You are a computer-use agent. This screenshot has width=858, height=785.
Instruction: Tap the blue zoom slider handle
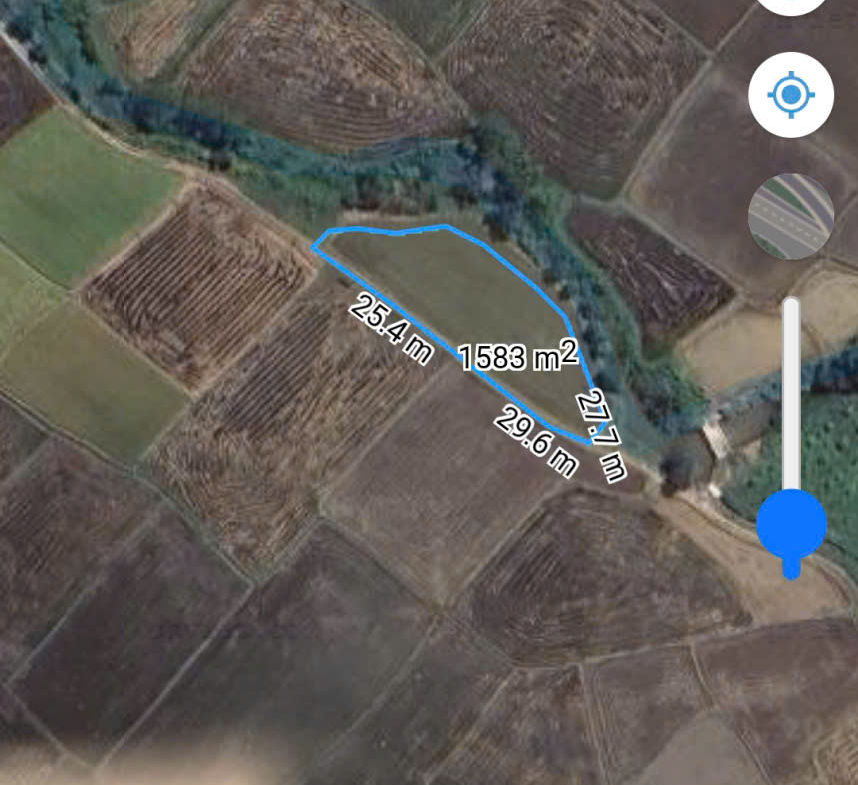[791, 525]
